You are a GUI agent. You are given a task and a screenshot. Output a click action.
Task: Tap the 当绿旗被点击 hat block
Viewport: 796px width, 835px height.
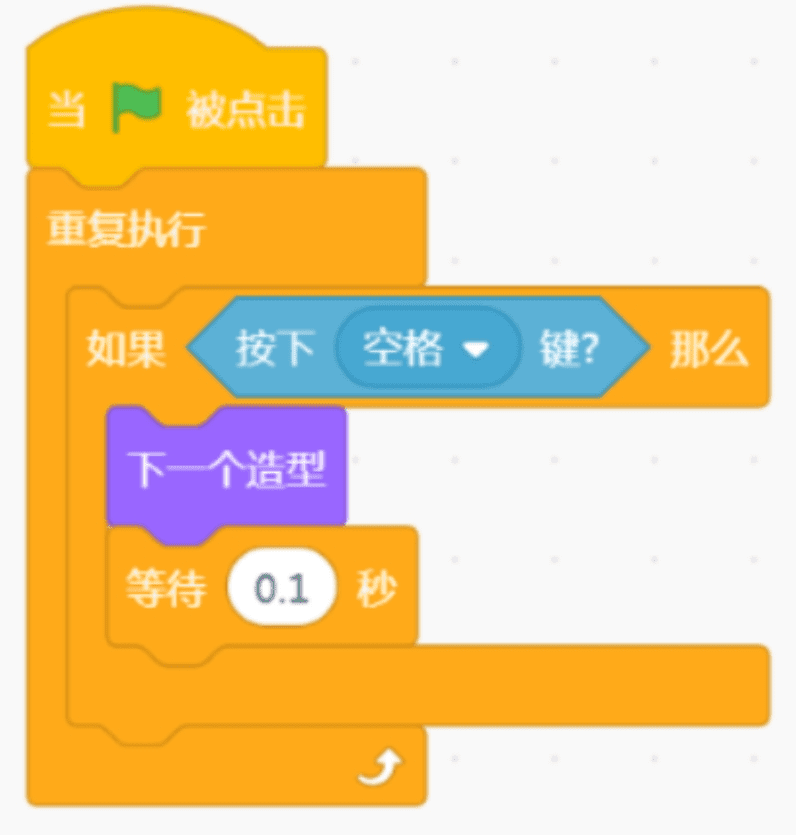pyautogui.click(x=176, y=109)
